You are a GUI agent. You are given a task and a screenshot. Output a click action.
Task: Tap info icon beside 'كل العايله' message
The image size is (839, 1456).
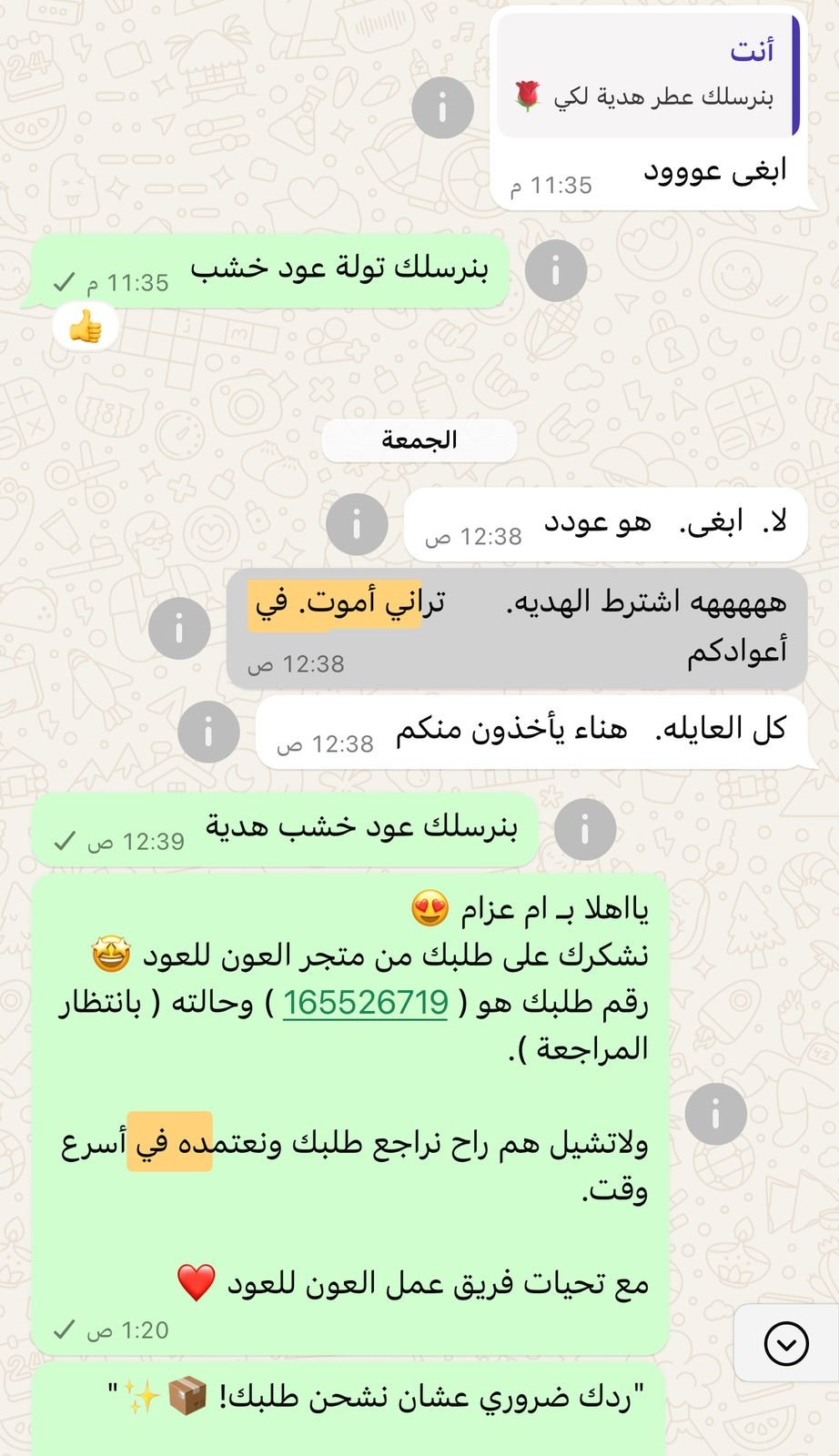tap(208, 732)
